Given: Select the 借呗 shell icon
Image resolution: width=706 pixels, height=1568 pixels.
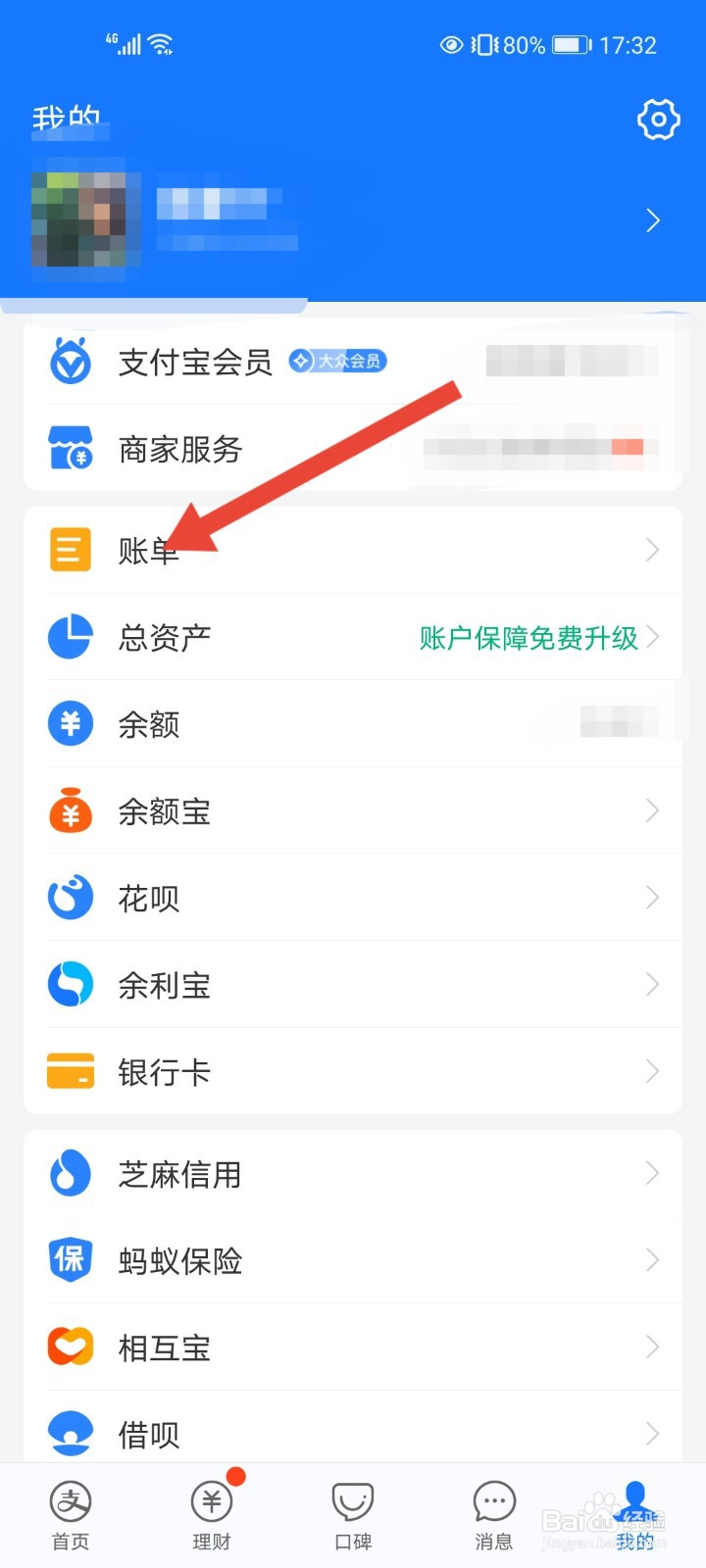Looking at the screenshot, I should [69, 1433].
